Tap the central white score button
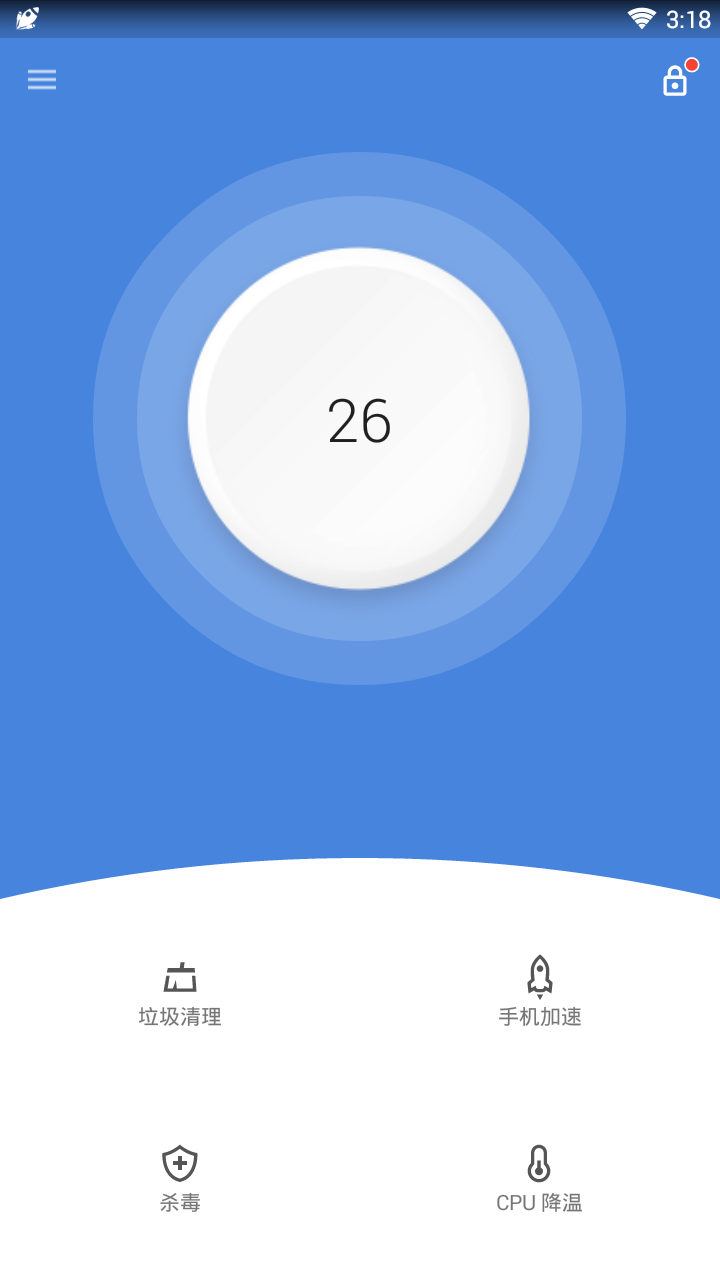 (359, 419)
